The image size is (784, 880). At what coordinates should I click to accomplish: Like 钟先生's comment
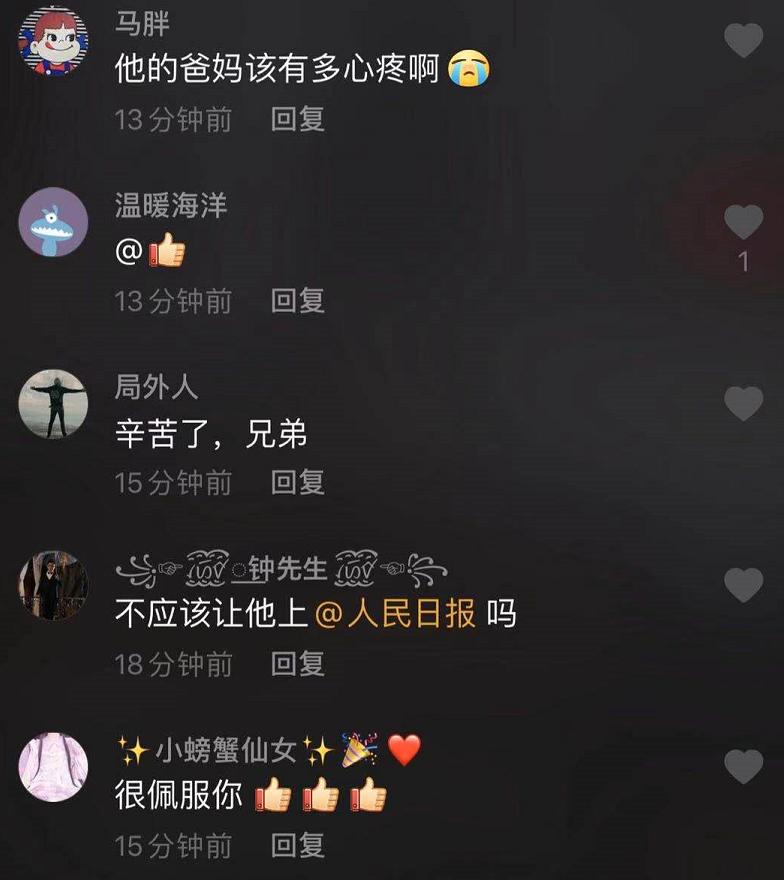tap(743, 585)
